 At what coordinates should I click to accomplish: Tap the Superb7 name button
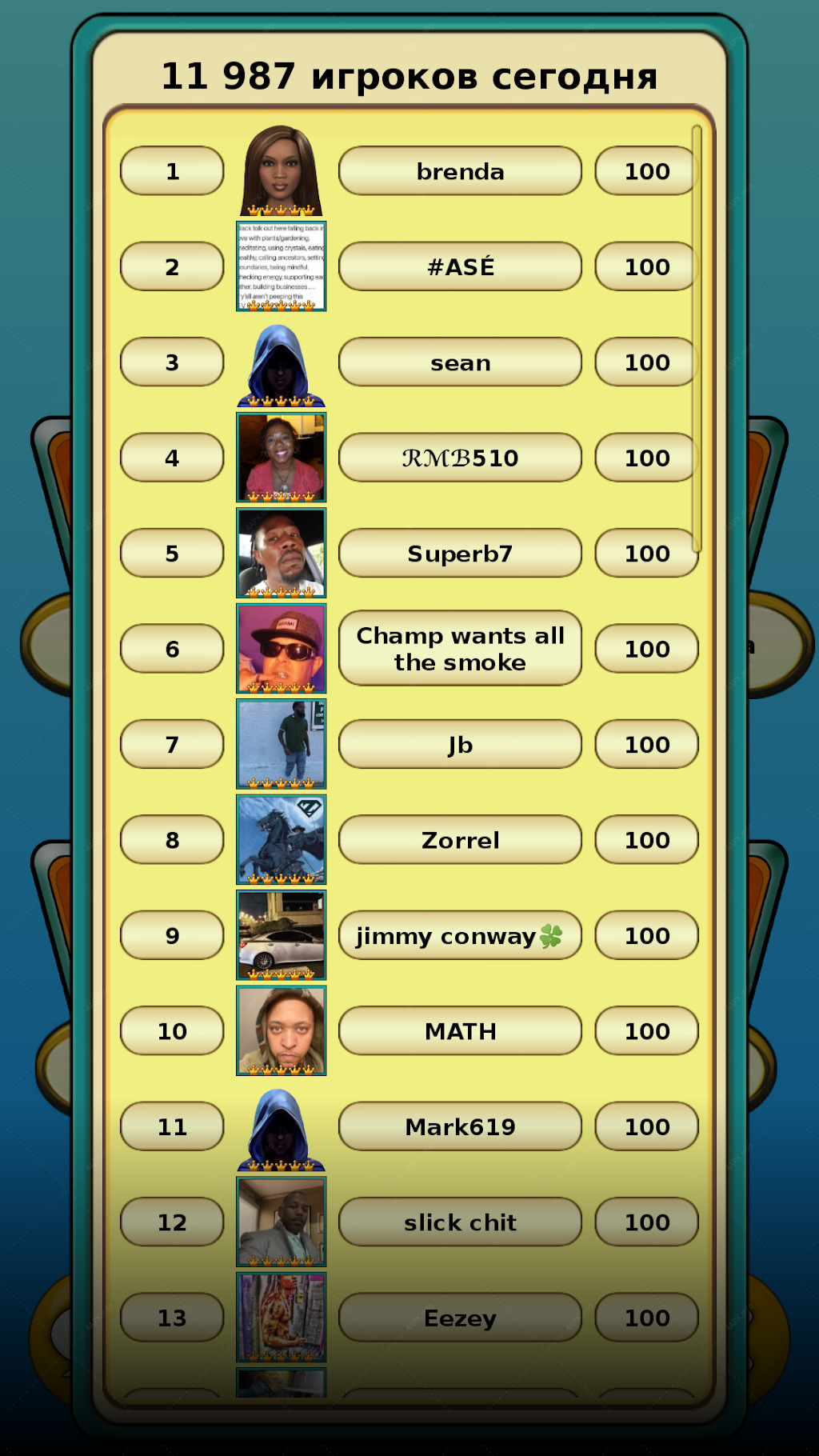click(460, 553)
